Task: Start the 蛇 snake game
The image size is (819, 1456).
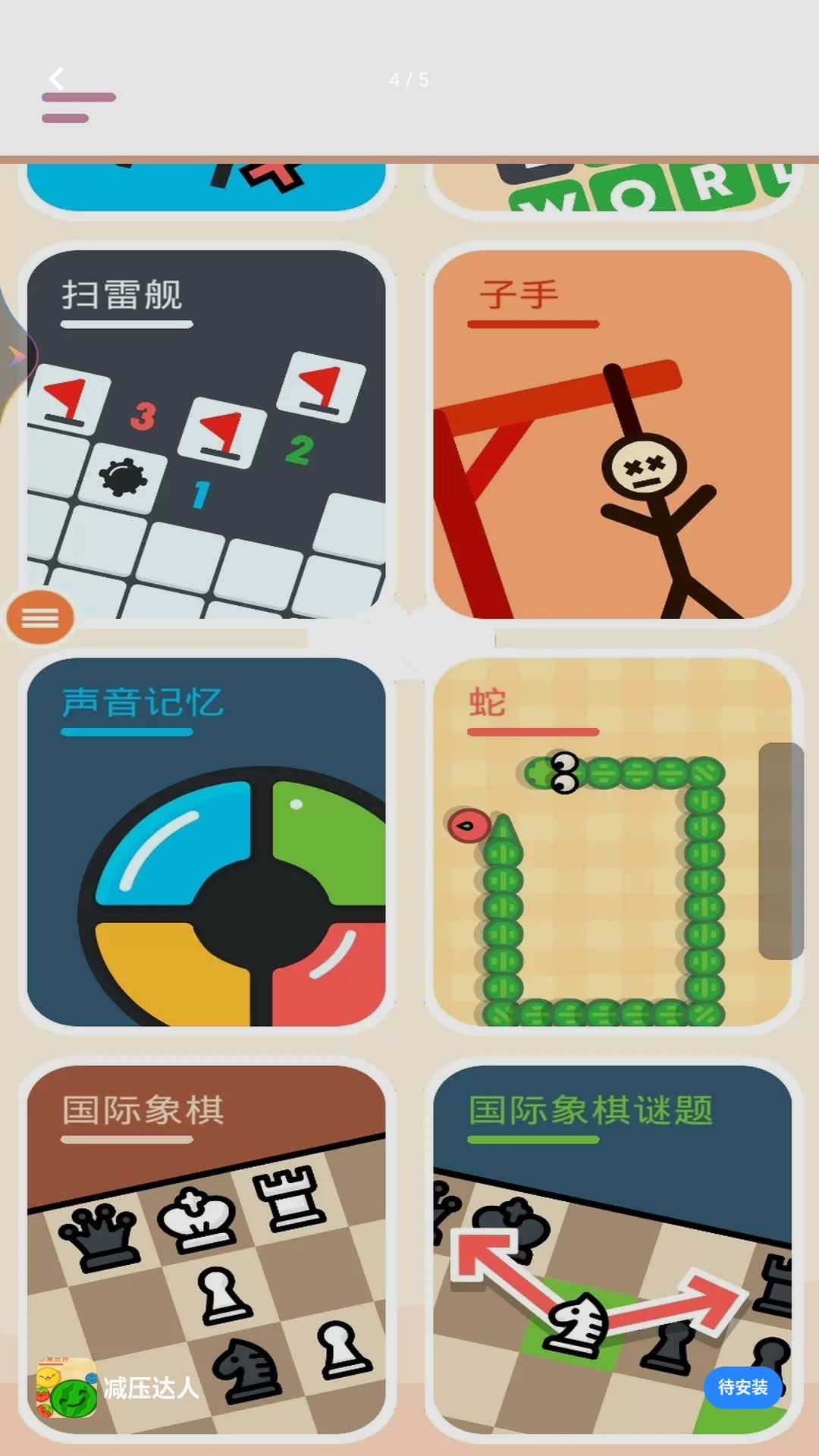Action: (x=613, y=842)
